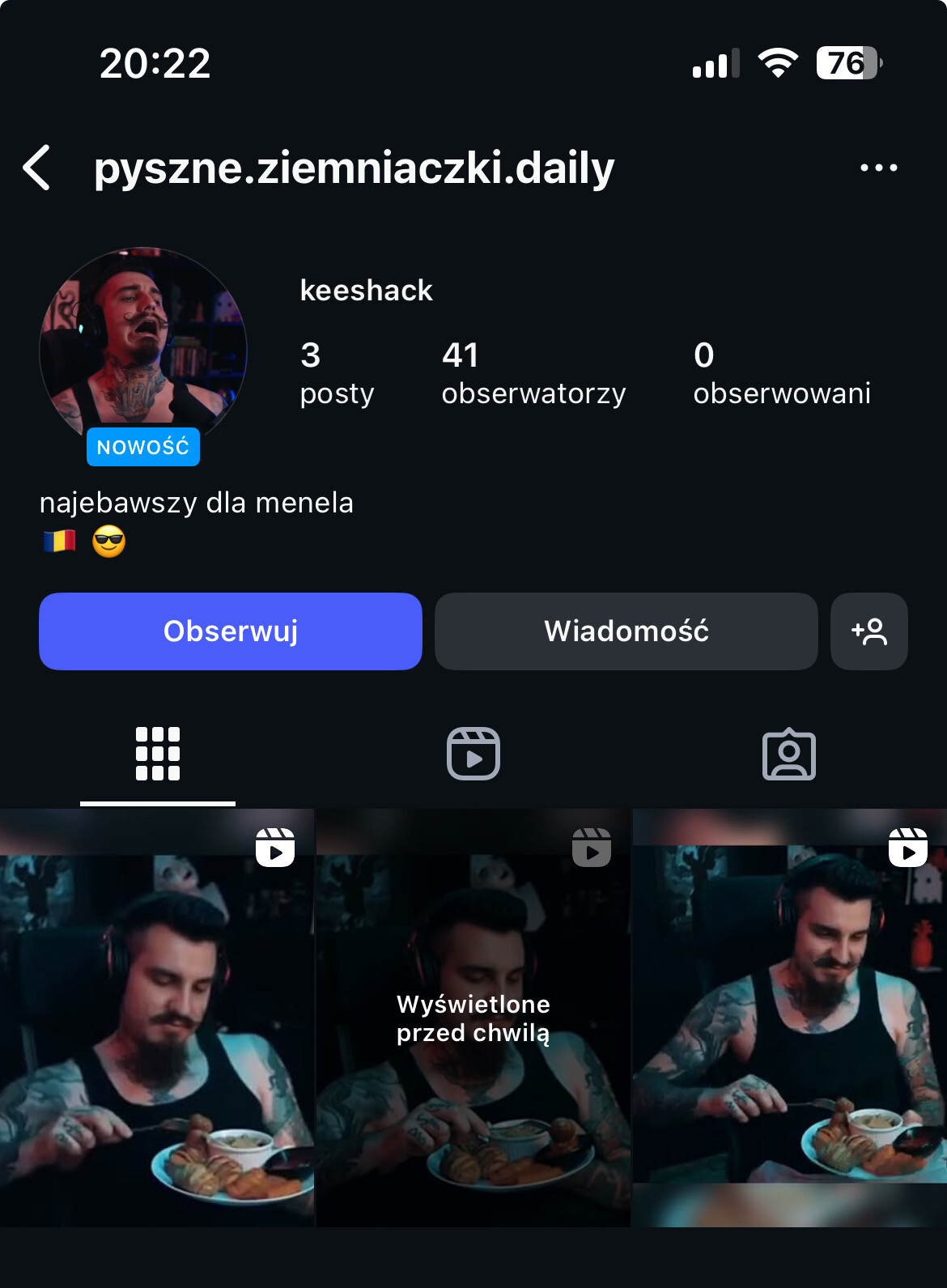Open the three-dot options menu

pos(878,168)
